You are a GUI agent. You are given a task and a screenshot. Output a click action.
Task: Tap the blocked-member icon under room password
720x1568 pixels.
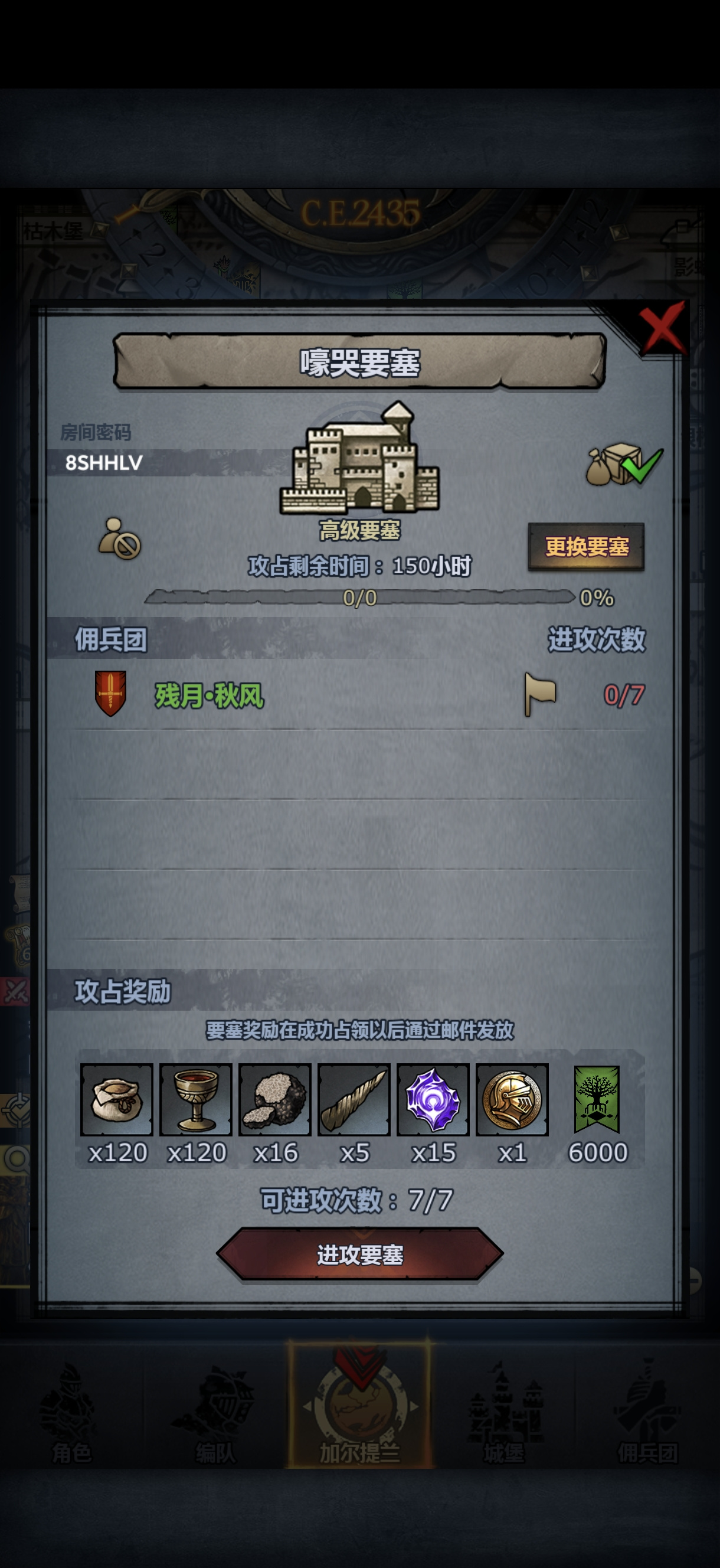click(120, 538)
